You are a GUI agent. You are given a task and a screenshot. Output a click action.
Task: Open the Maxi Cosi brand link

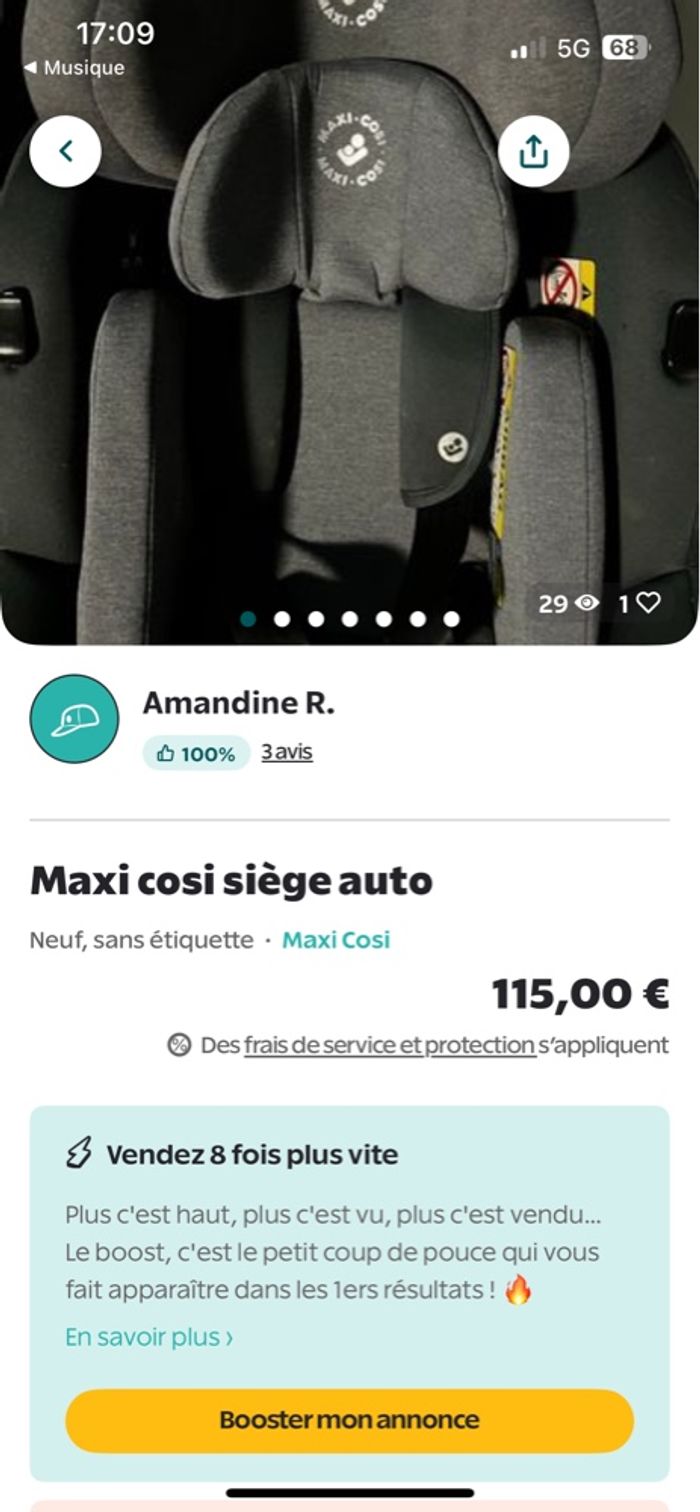click(x=336, y=940)
